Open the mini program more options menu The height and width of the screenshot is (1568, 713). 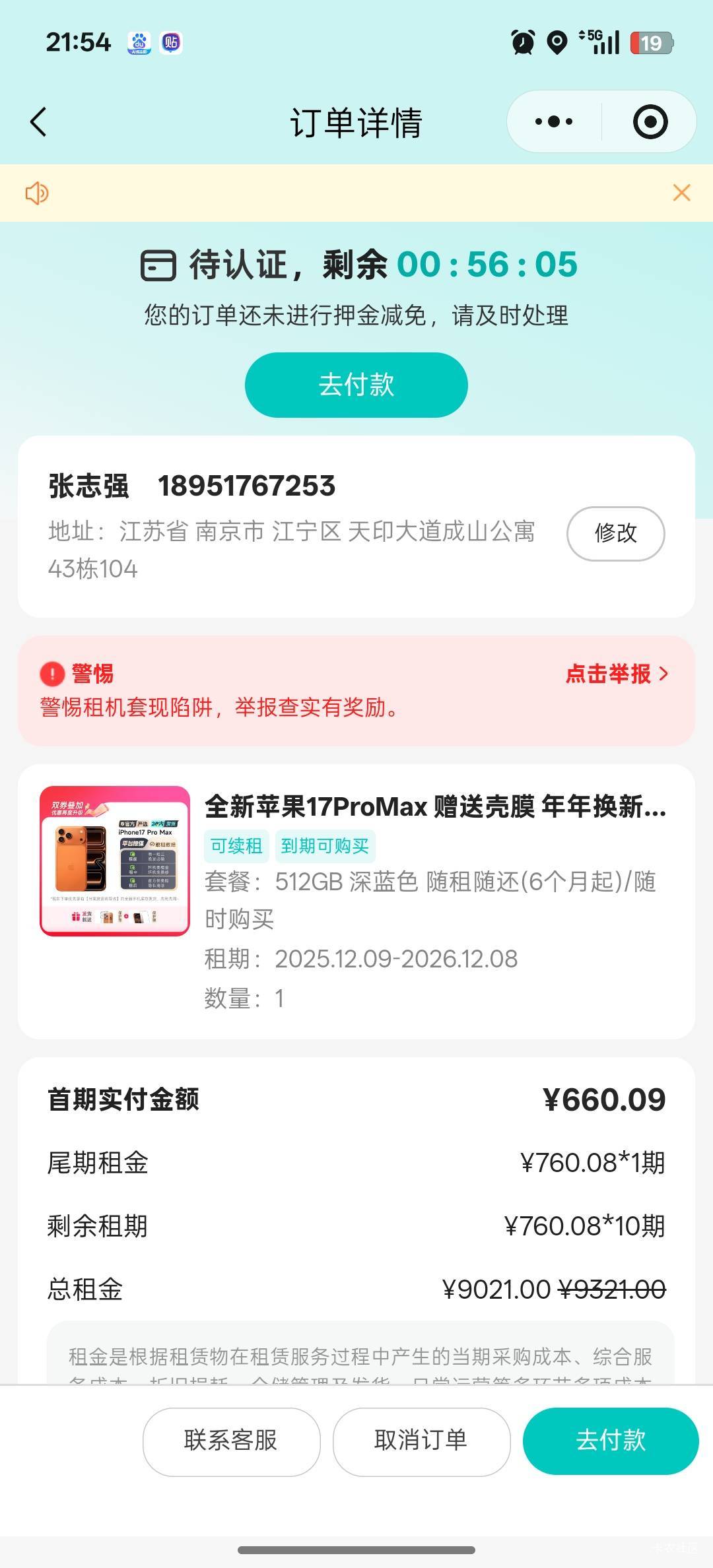point(554,122)
